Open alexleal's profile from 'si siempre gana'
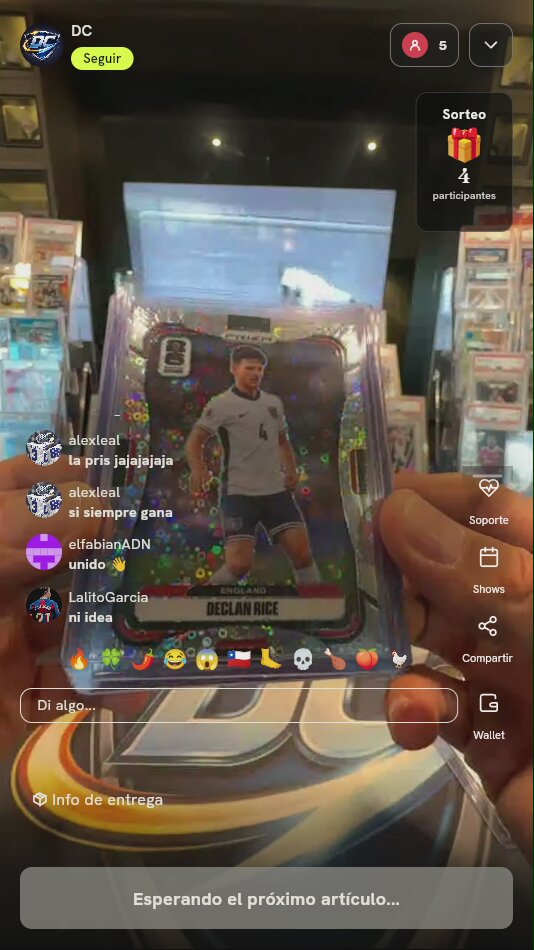This screenshot has height=950, width=534. [x=44, y=500]
